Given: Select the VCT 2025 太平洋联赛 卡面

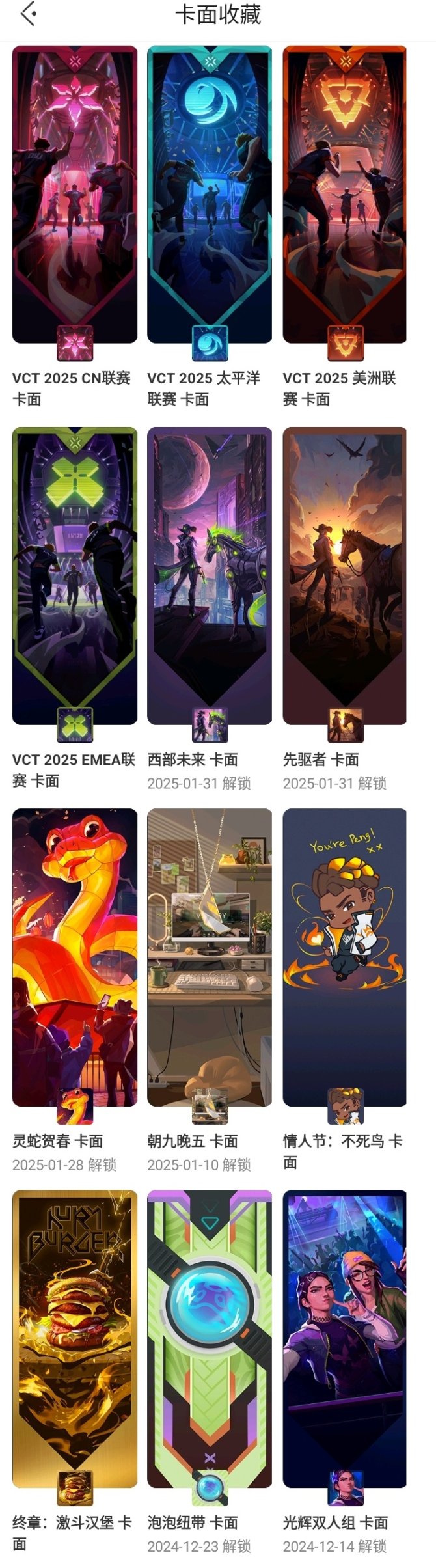Looking at the screenshot, I should [x=210, y=194].
